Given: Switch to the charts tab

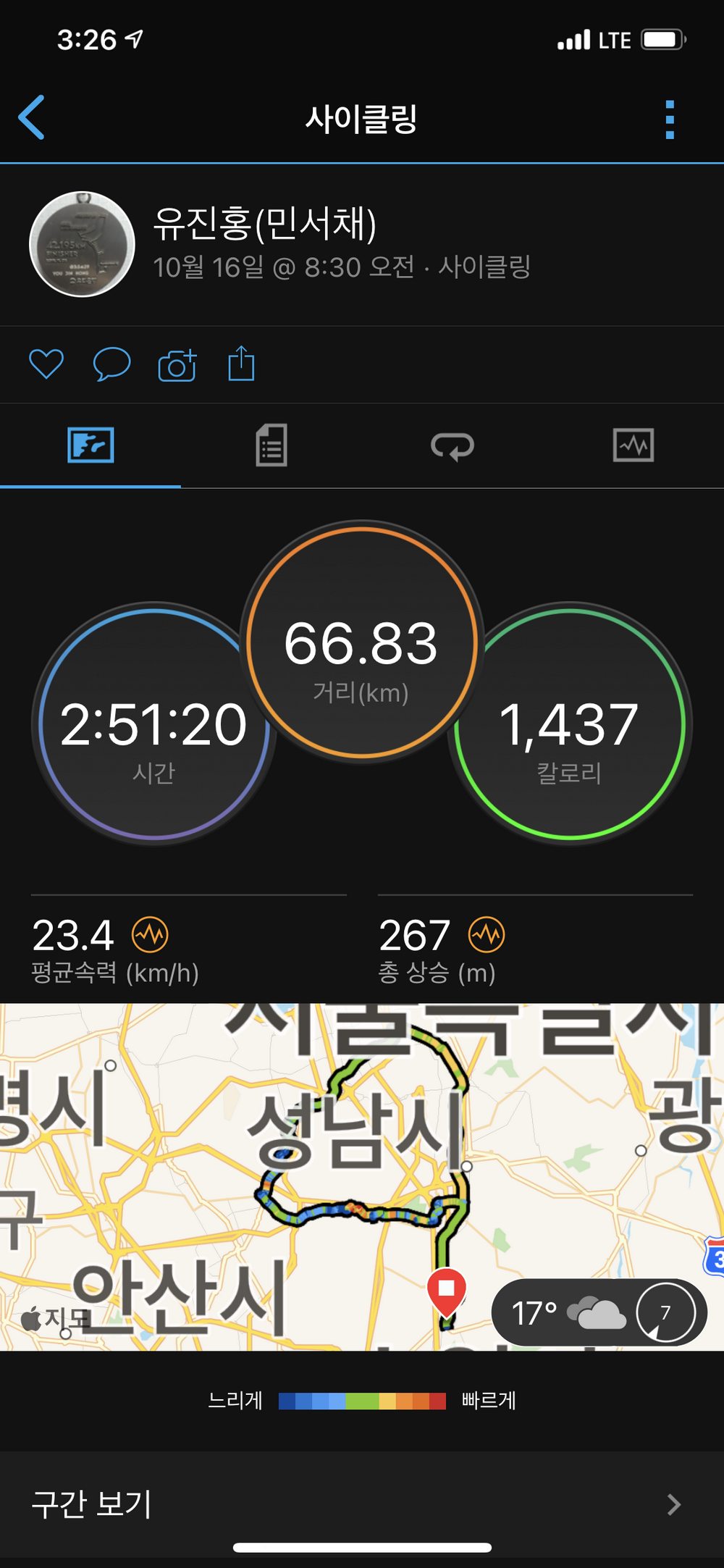Looking at the screenshot, I should click(633, 445).
